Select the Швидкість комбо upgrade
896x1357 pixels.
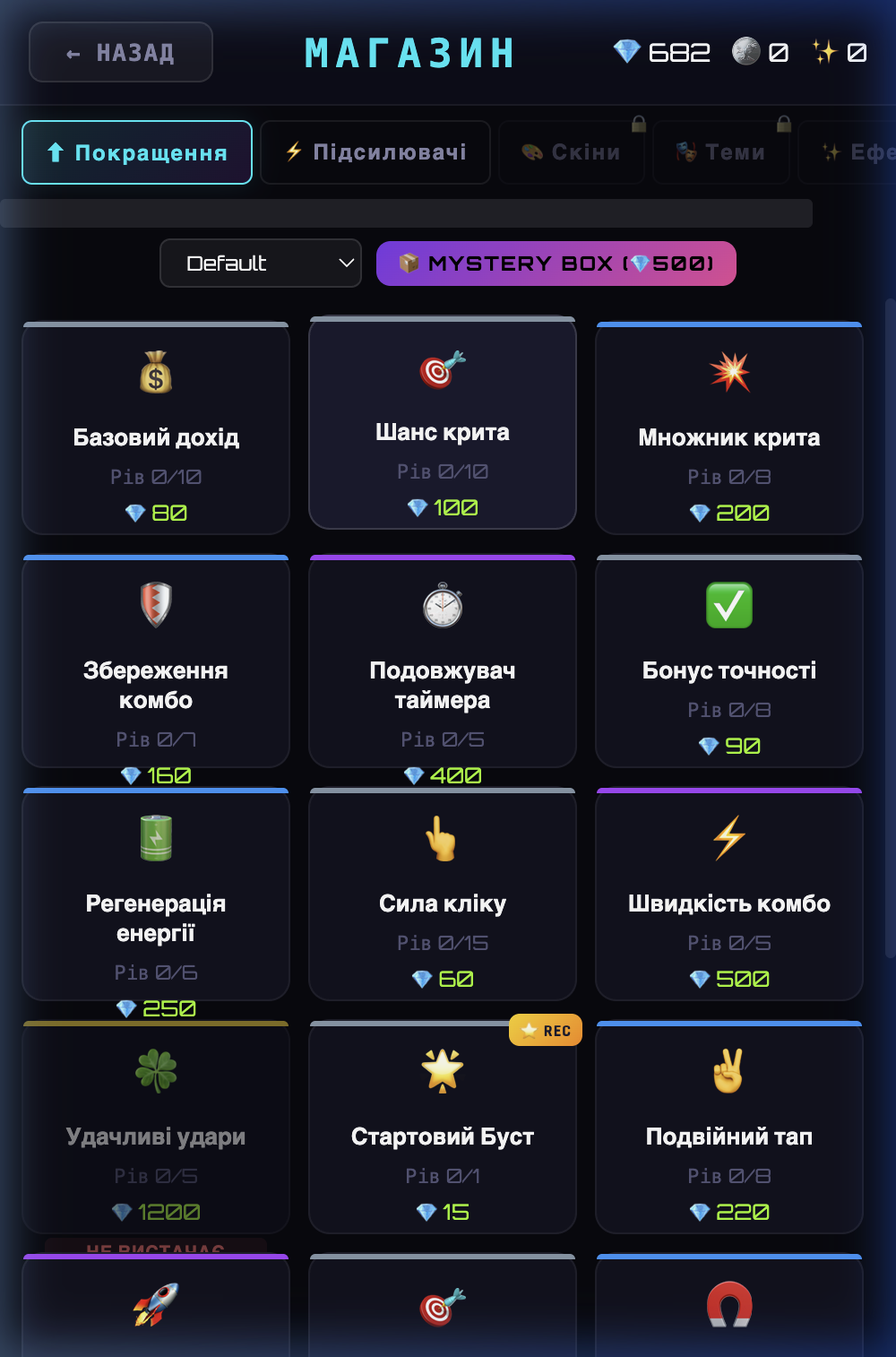[x=729, y=895]
